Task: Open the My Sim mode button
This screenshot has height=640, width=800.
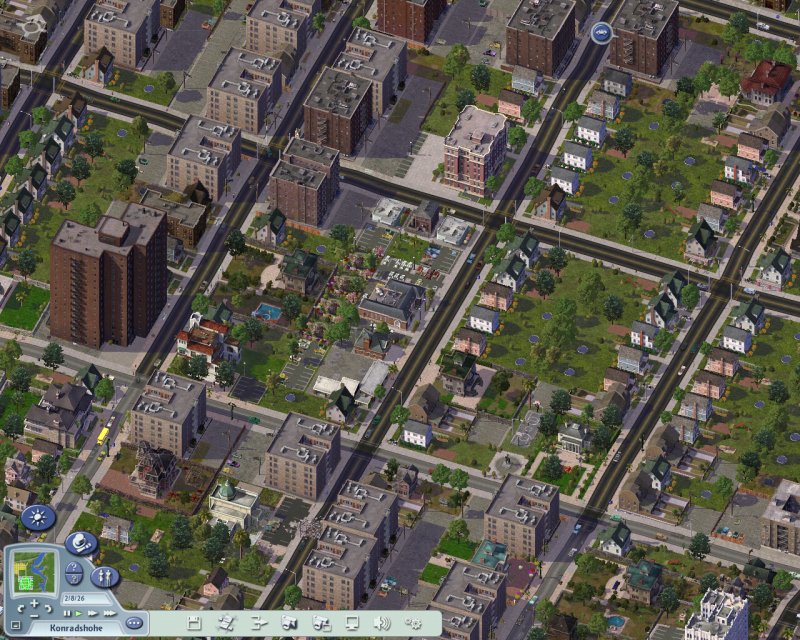Action: [104, 576]
